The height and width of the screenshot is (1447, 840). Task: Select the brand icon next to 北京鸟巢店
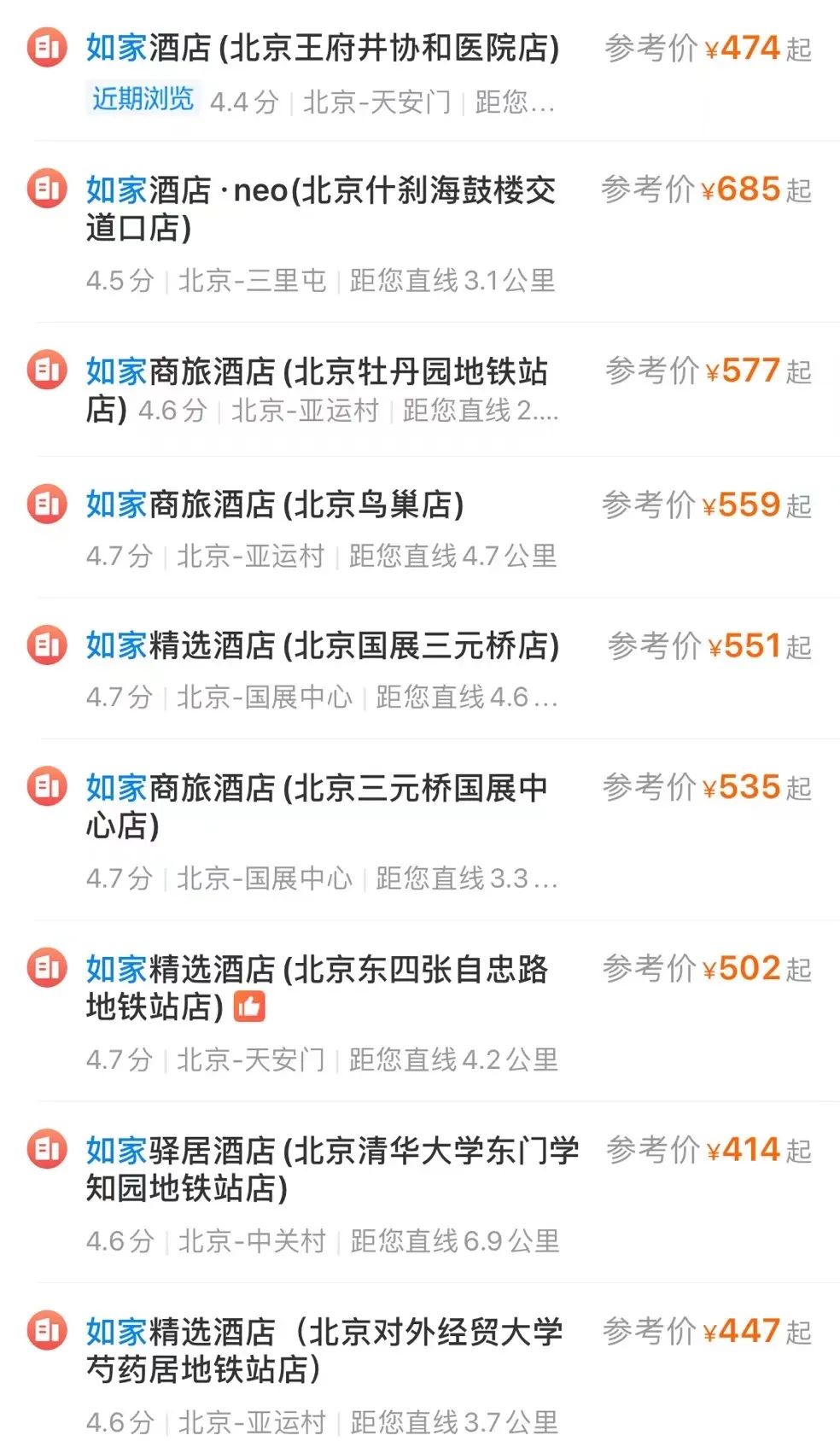pos(47,504)
